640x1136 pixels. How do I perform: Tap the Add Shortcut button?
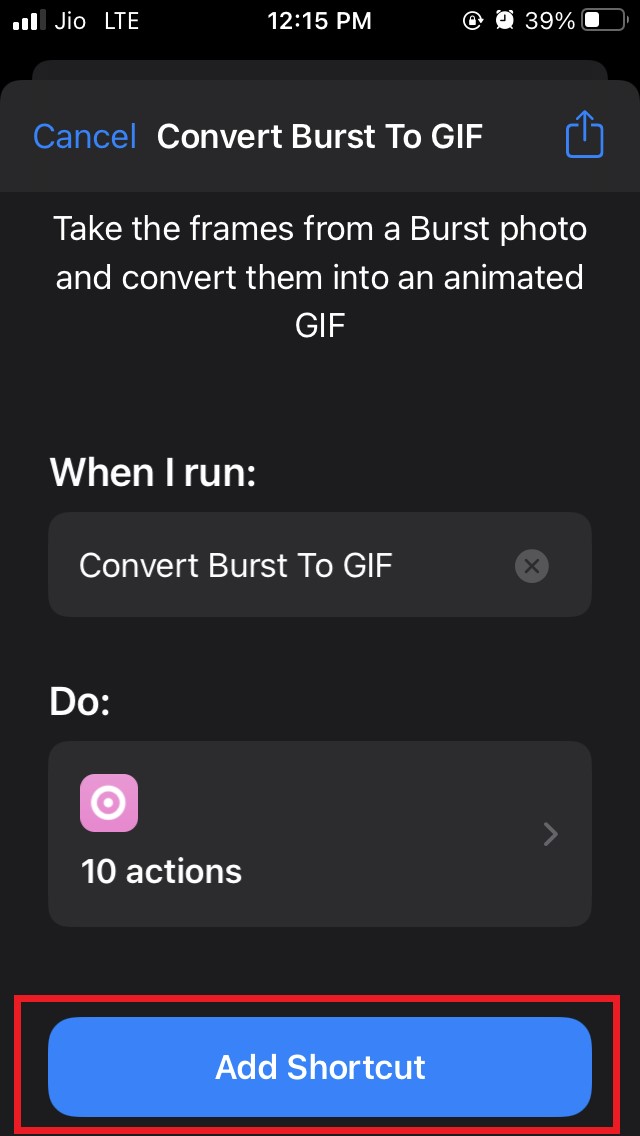[320, 1067]
